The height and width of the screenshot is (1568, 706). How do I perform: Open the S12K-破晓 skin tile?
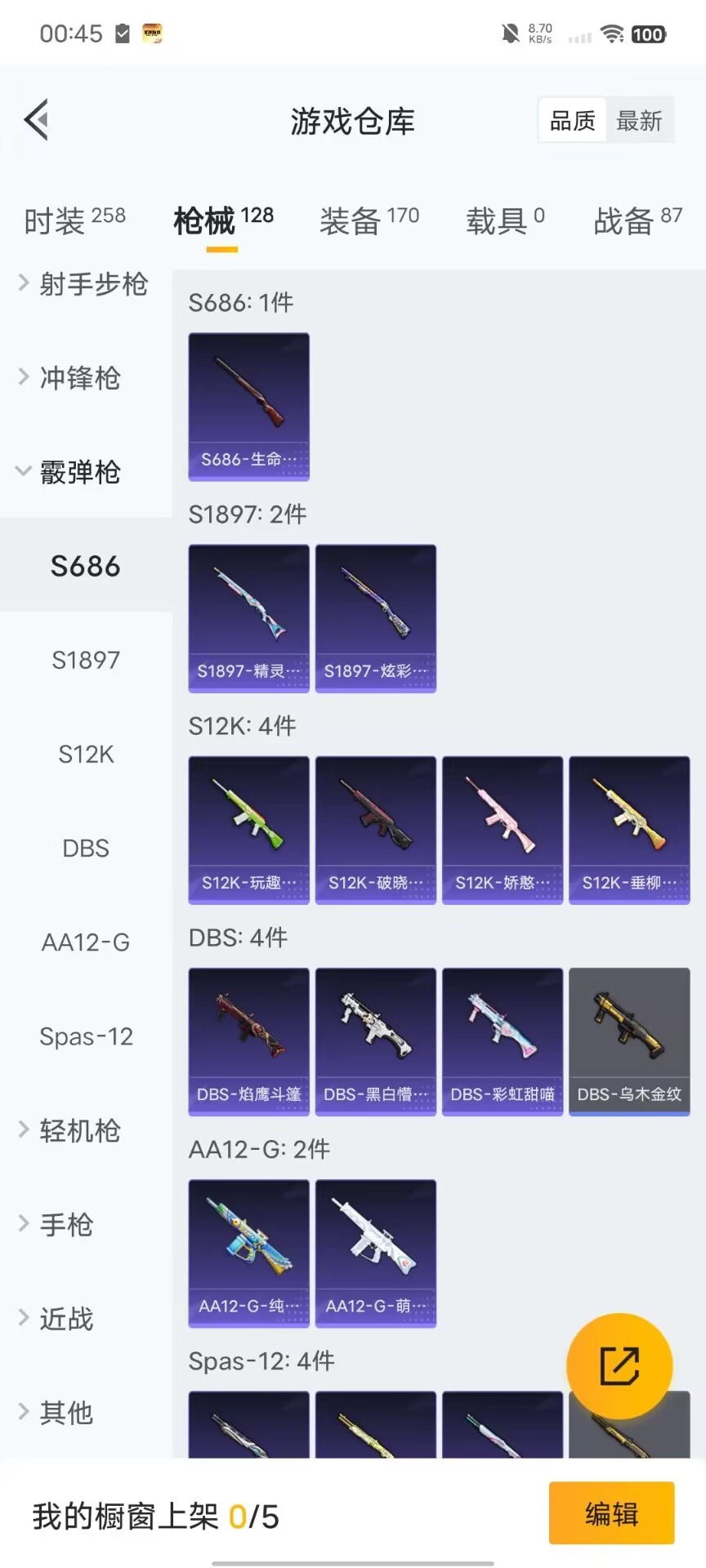(x=375, y=830)
